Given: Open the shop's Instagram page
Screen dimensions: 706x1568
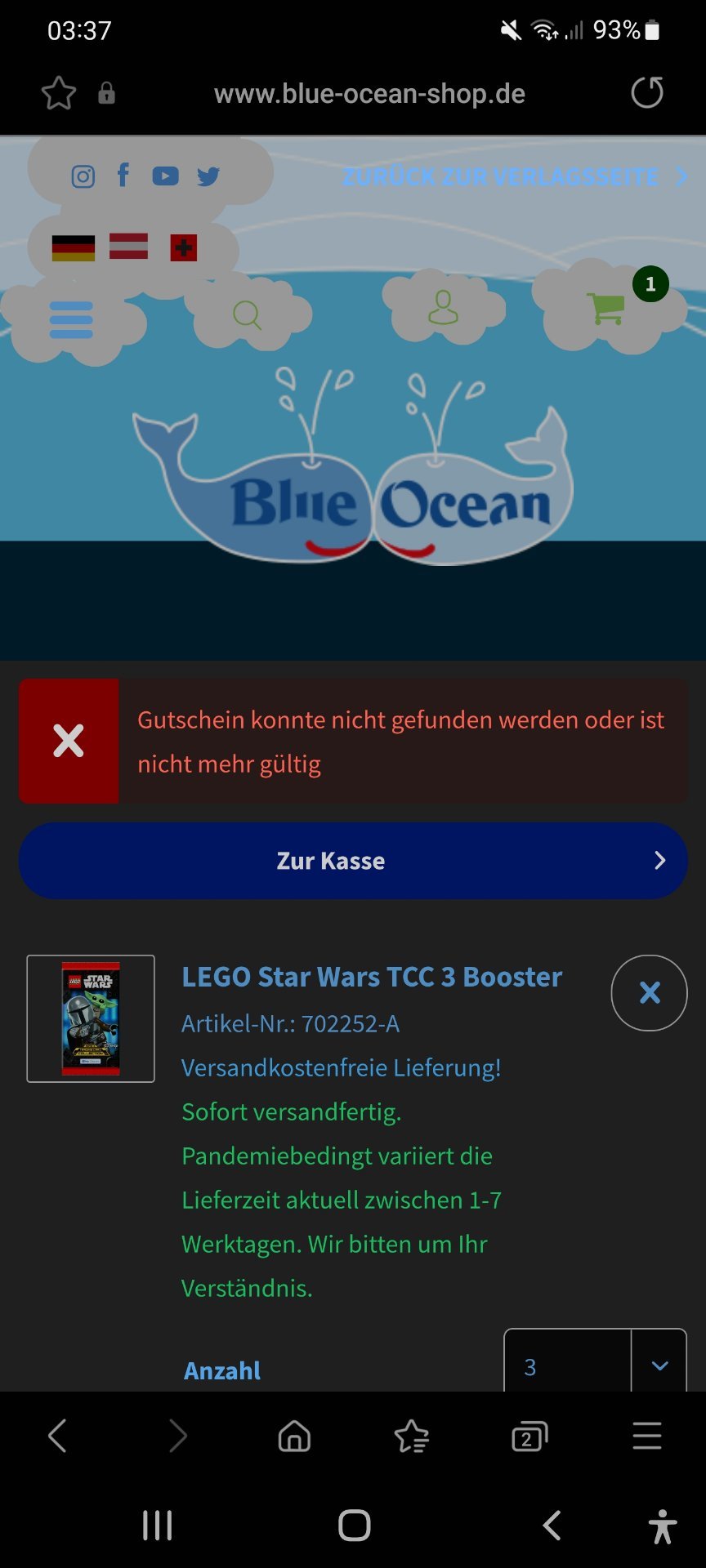Looking at the screenshot, I should coord(83,176).
